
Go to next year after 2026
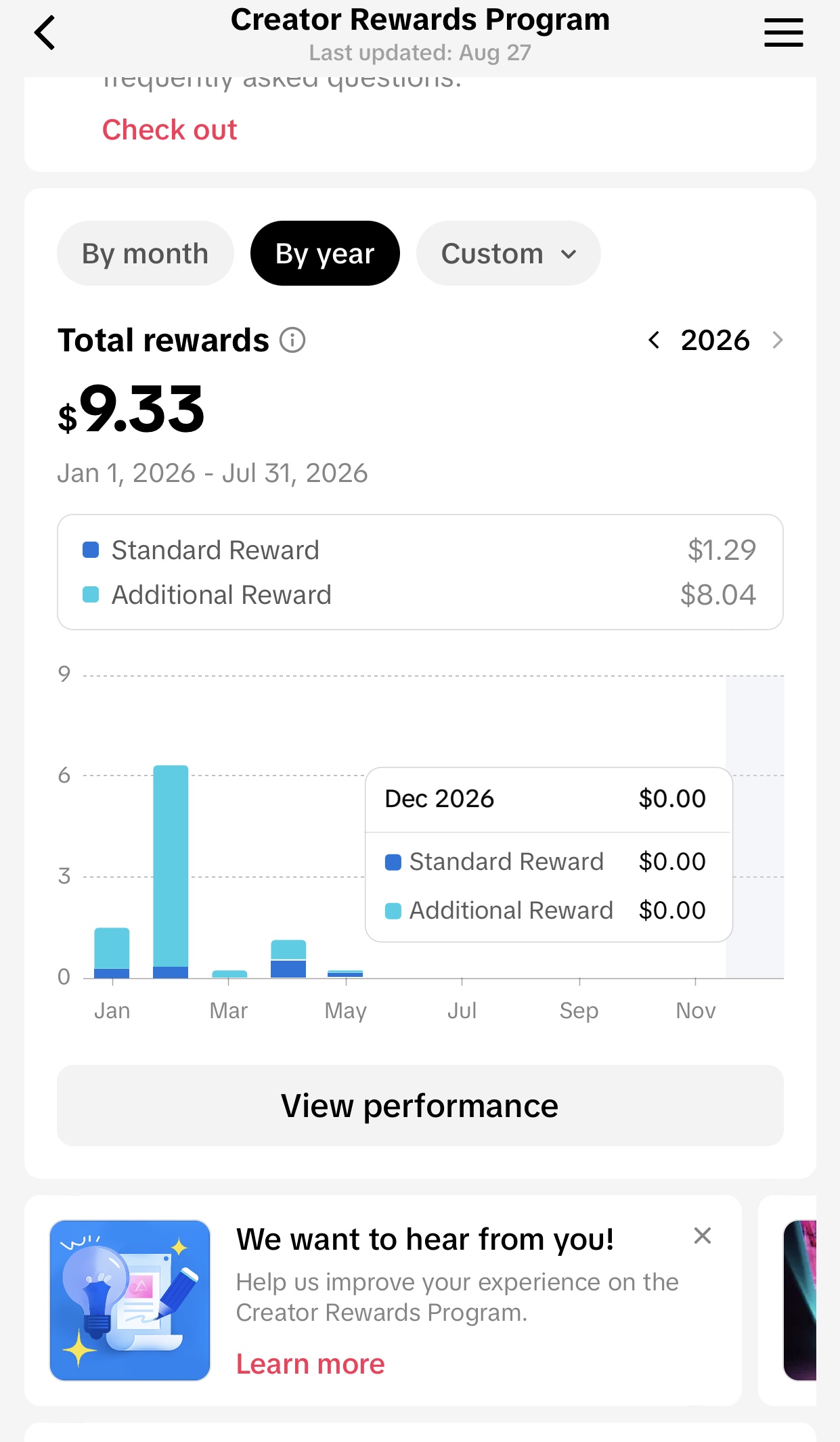777,340
